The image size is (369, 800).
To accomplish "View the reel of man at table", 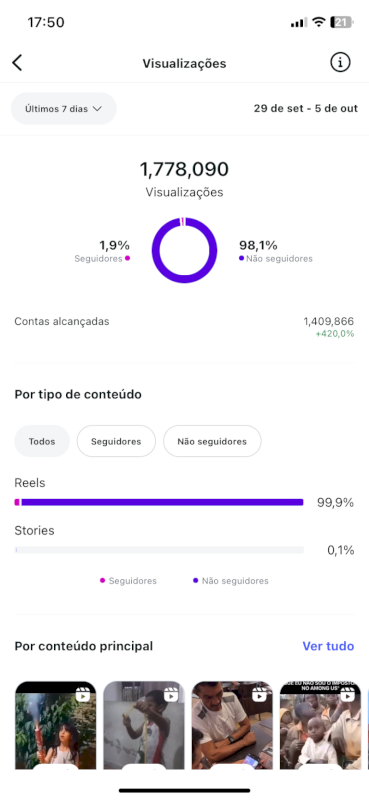I will pos(232,725).
